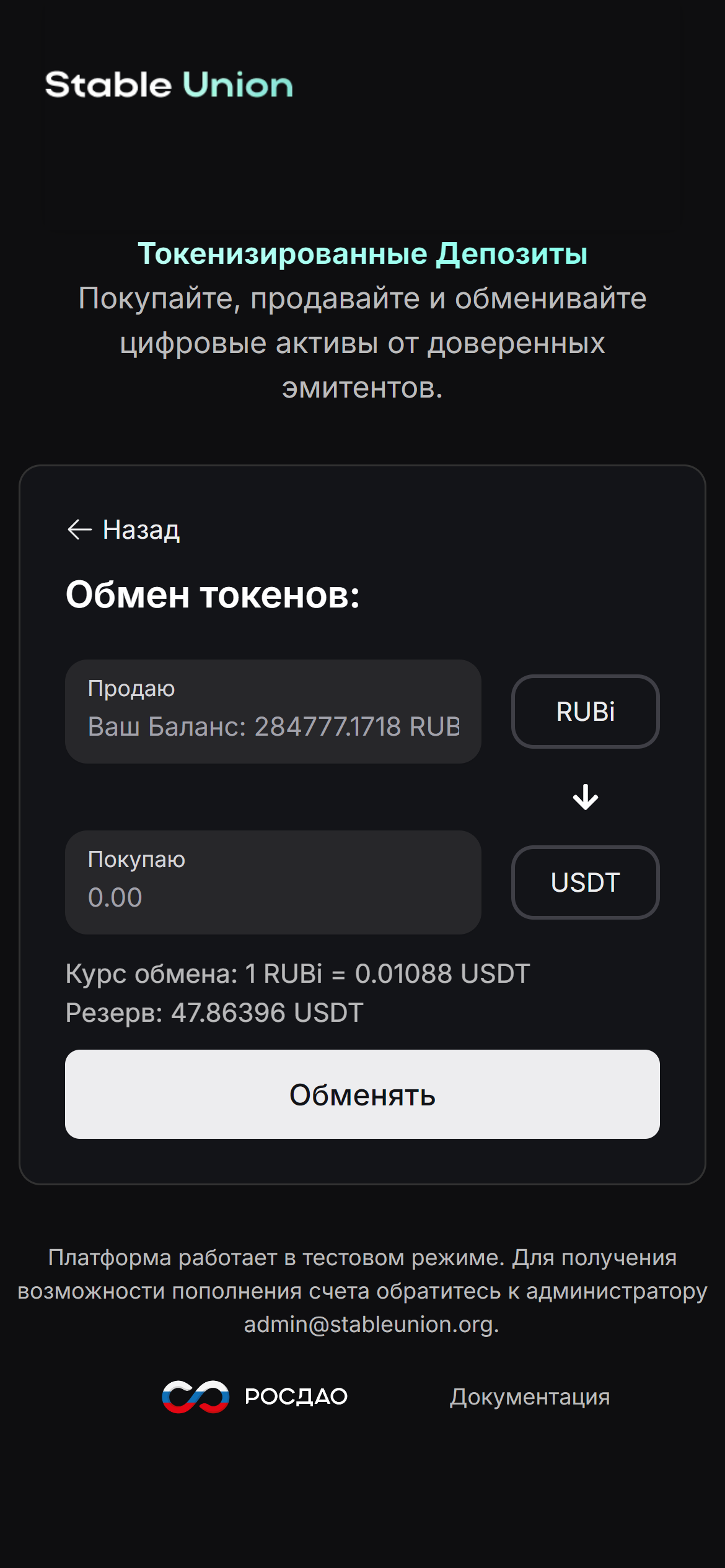The height and width of the screenshot is (1568, 725).
Task: Open the RUBi token selector
Action: [x=585, y=712]
